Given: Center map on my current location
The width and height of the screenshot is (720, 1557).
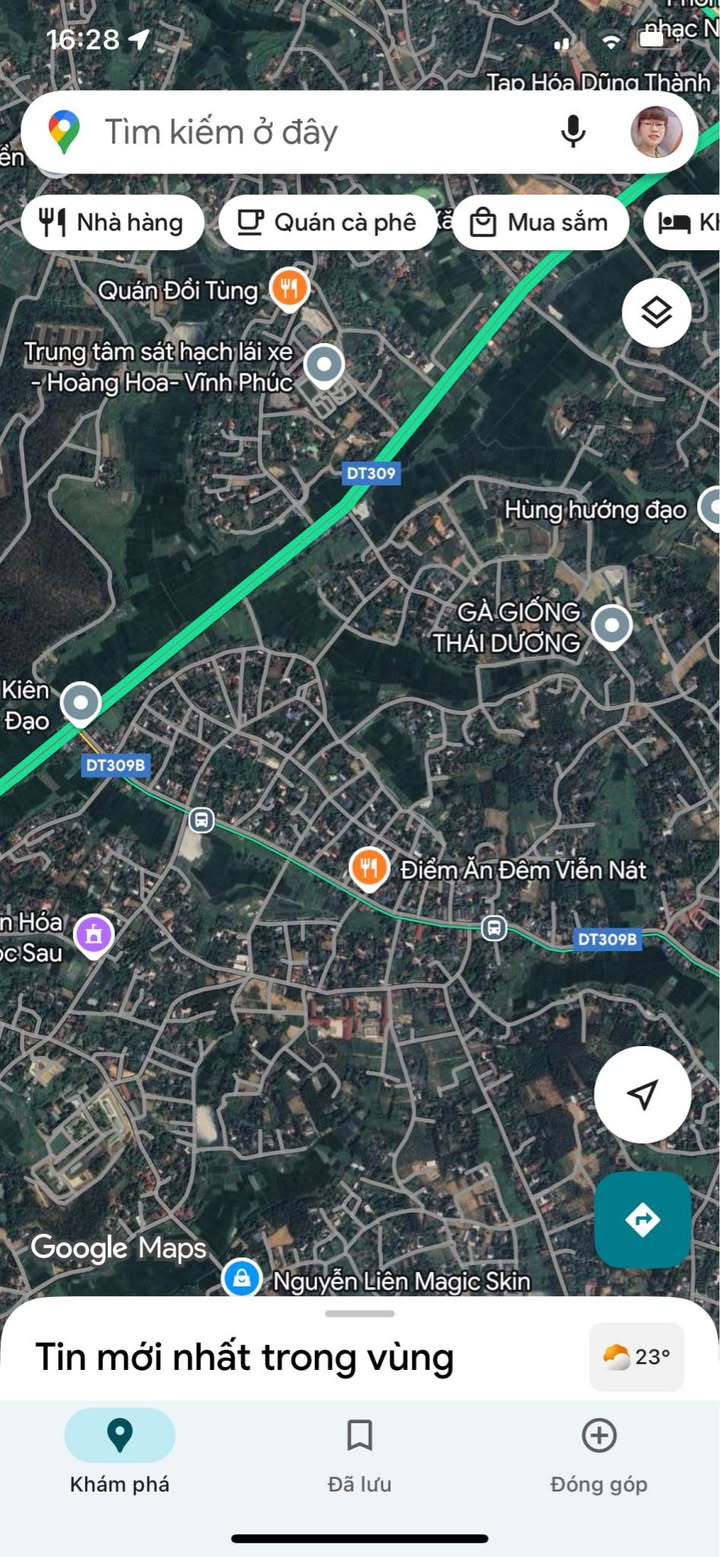Looking at the screenshot, I should 642,1095.
